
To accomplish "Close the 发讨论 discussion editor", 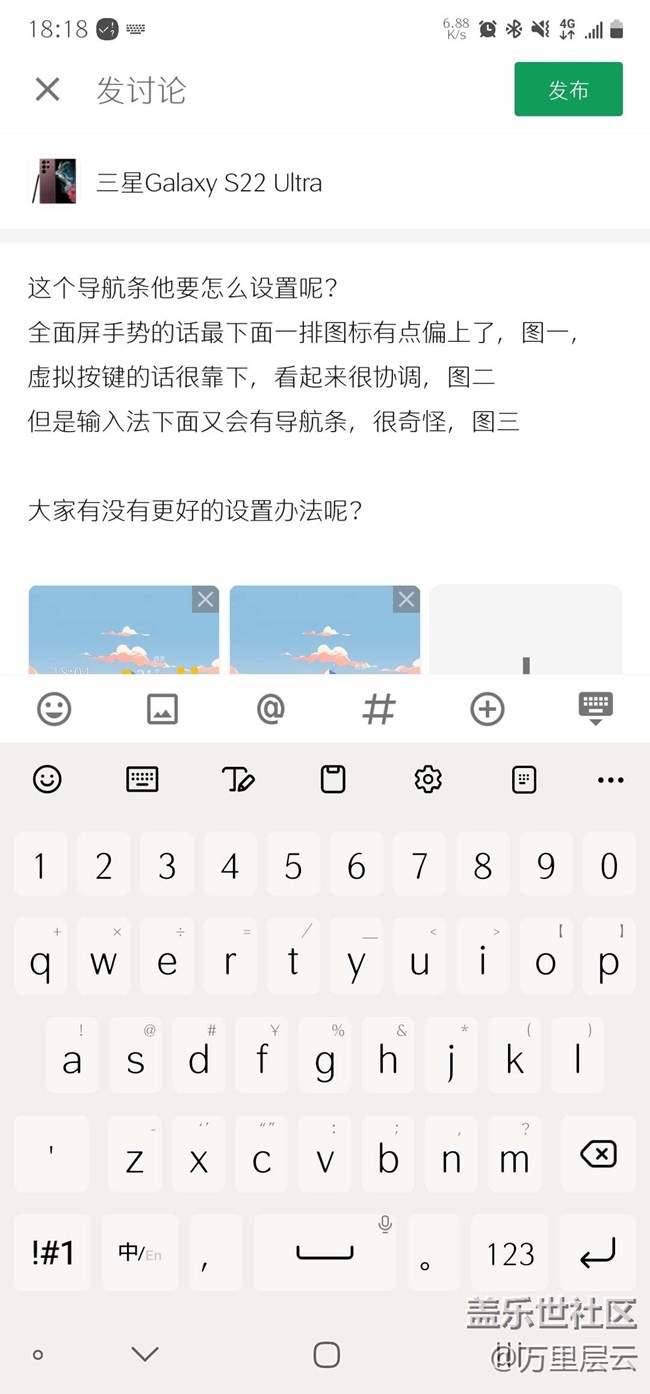I will [47, 90].
